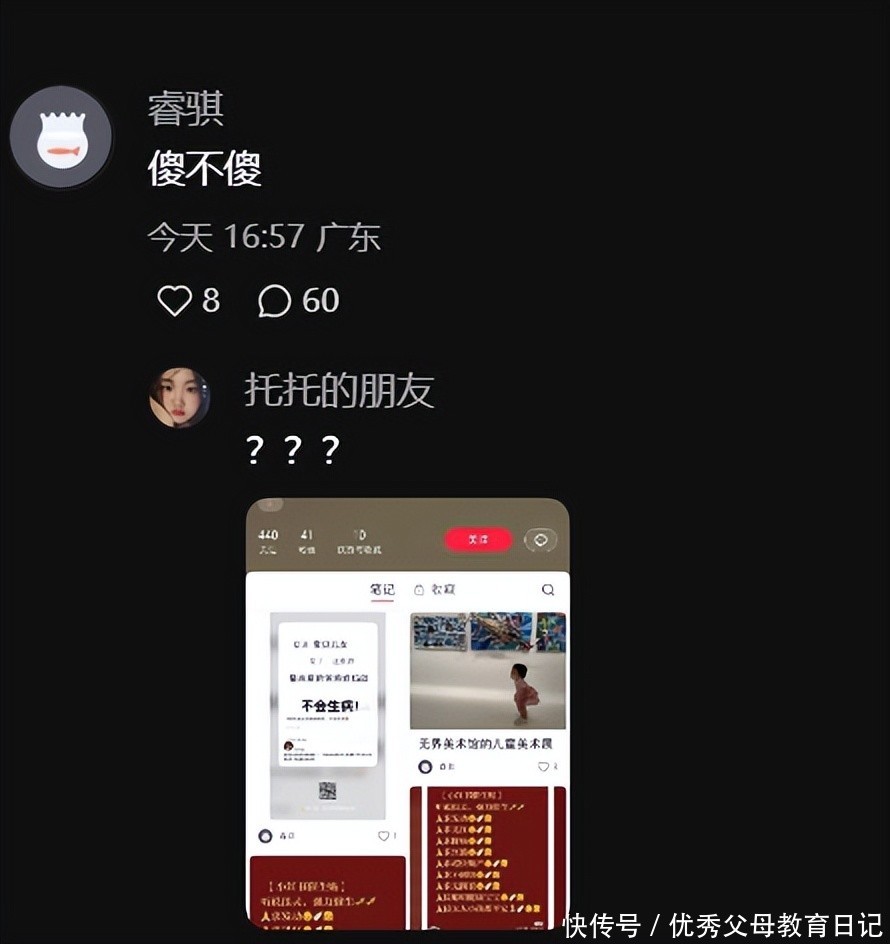Tap the username 托托的朋友
This screenshot has width=890, height=944.
click(x=340, y=391)
